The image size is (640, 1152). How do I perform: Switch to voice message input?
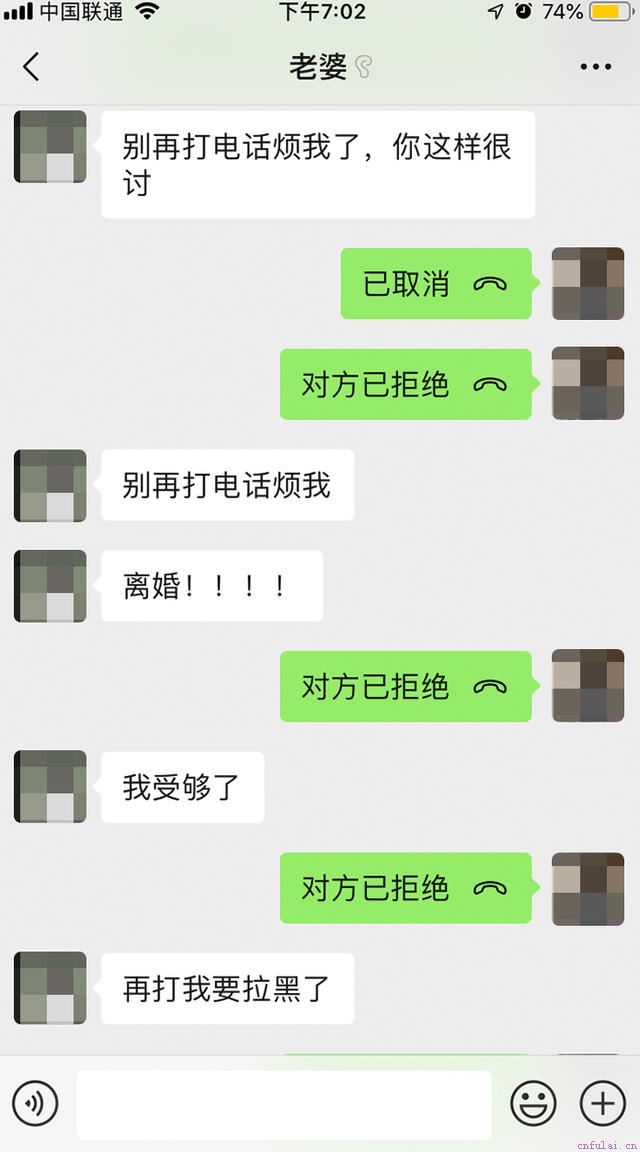click(x=35, y=1104)
